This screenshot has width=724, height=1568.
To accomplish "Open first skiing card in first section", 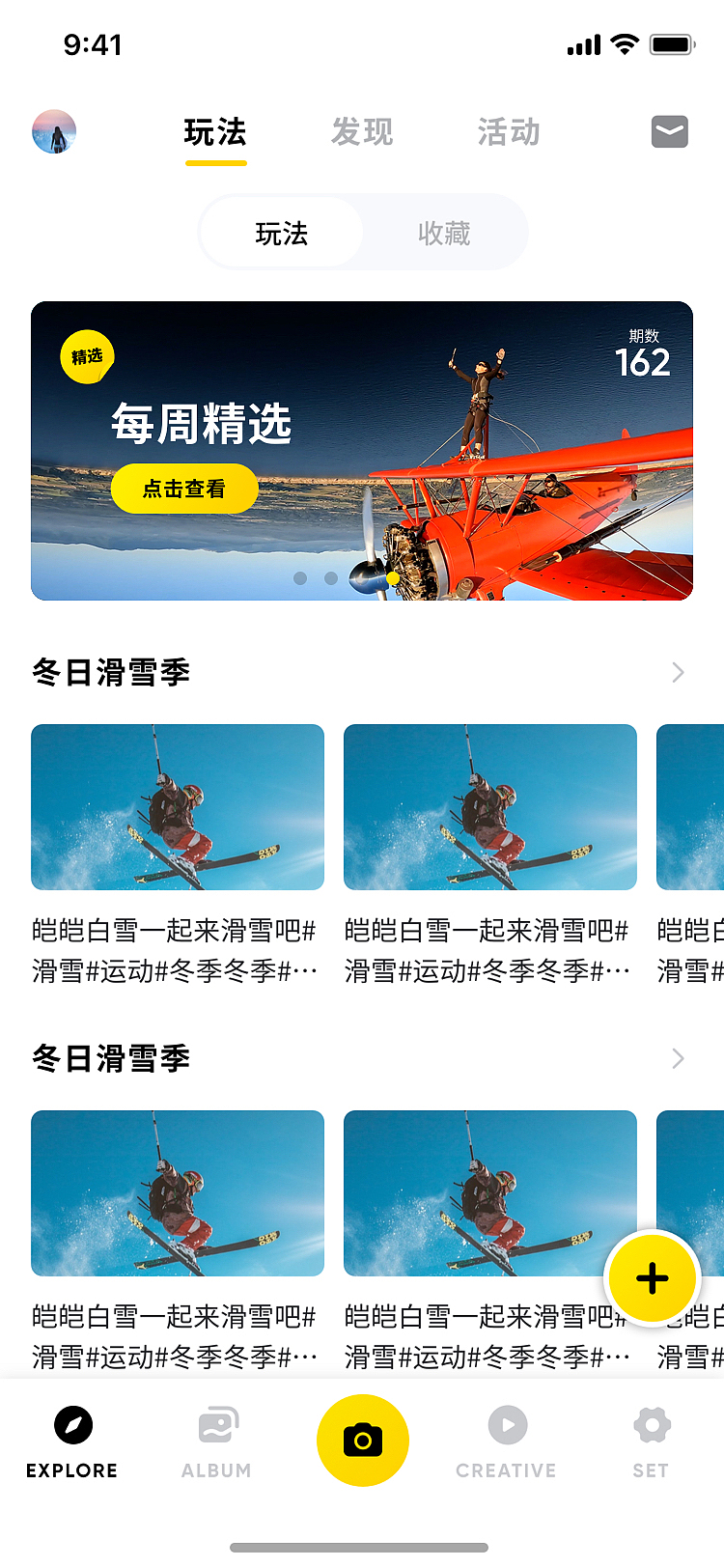I will (x=178, y=807).
